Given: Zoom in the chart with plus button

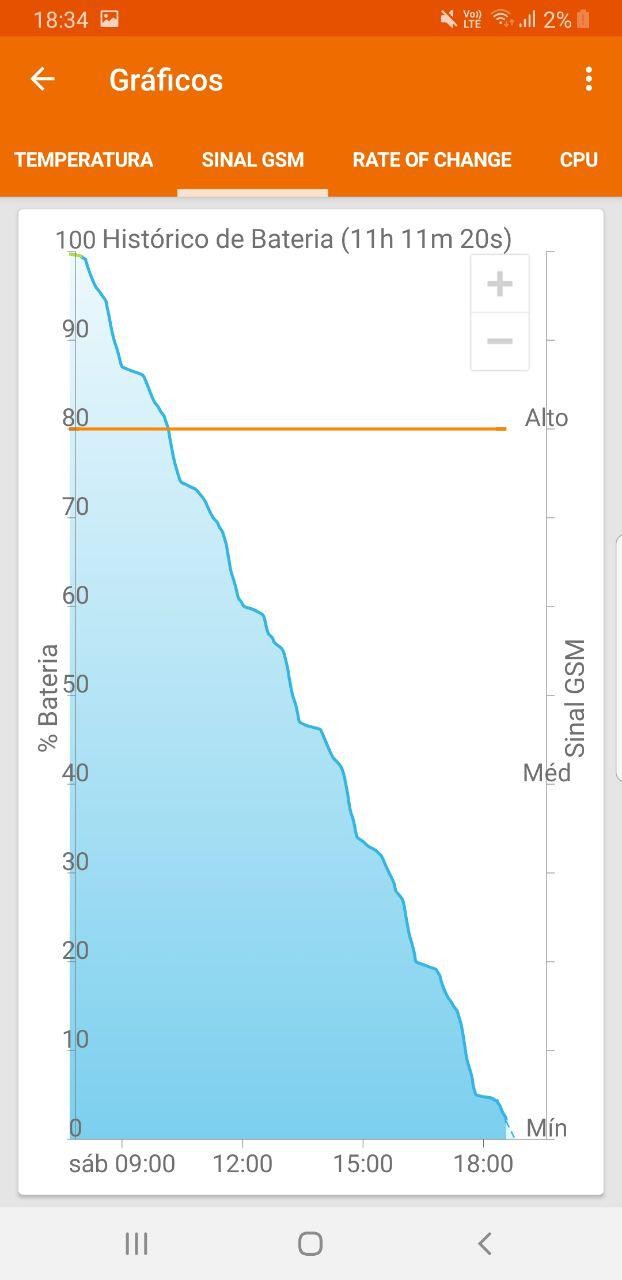Looking at the screenshot, I should pyautogui.click(x=500, y=284).
